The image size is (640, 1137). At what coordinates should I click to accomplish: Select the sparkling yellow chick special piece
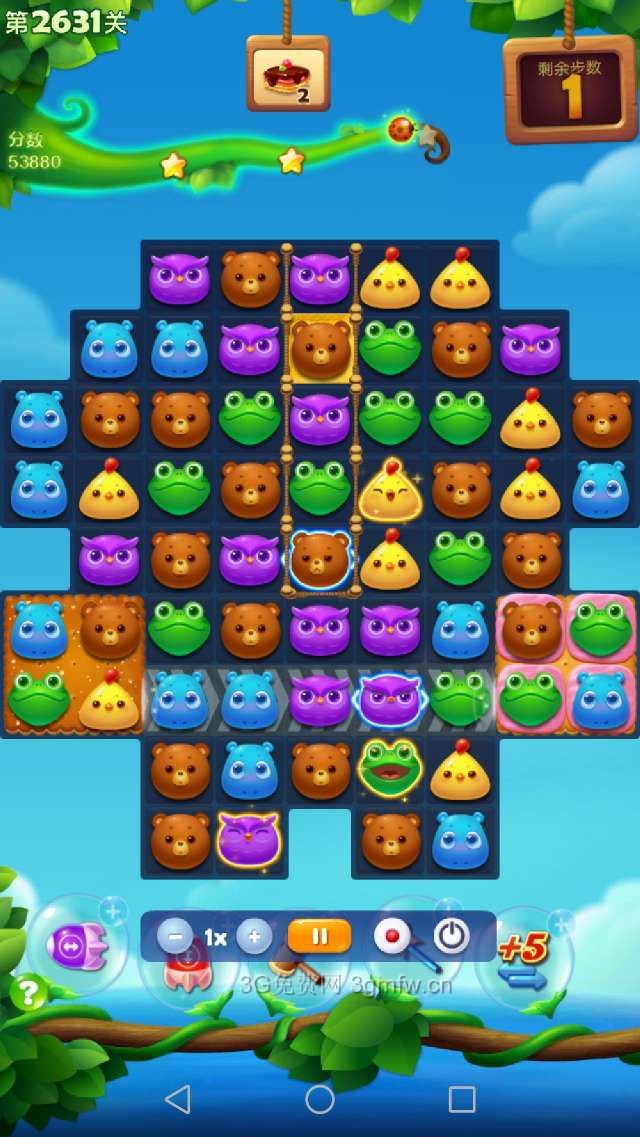pyautogui.click(x=390, y=490)
